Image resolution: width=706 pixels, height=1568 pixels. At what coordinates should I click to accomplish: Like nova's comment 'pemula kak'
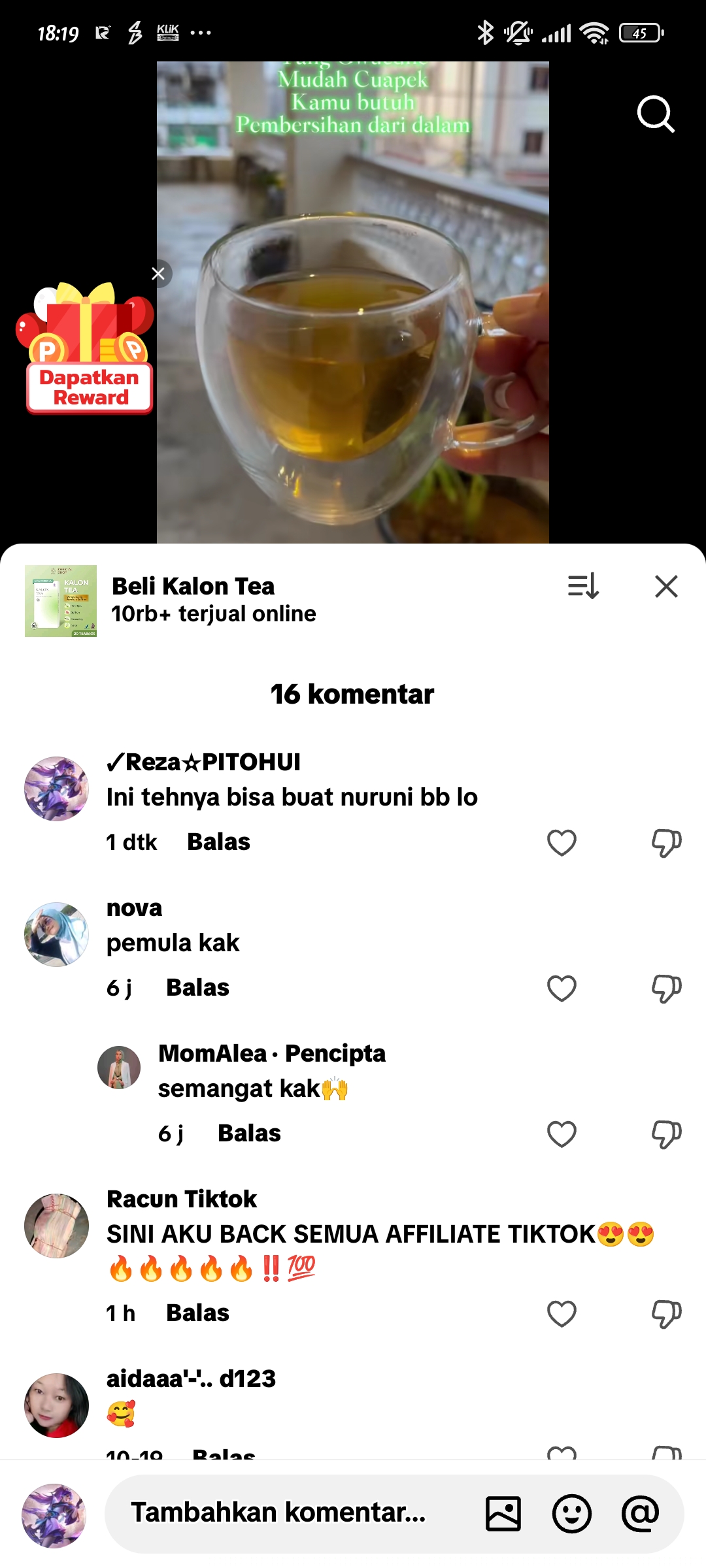tap(562, 988)
